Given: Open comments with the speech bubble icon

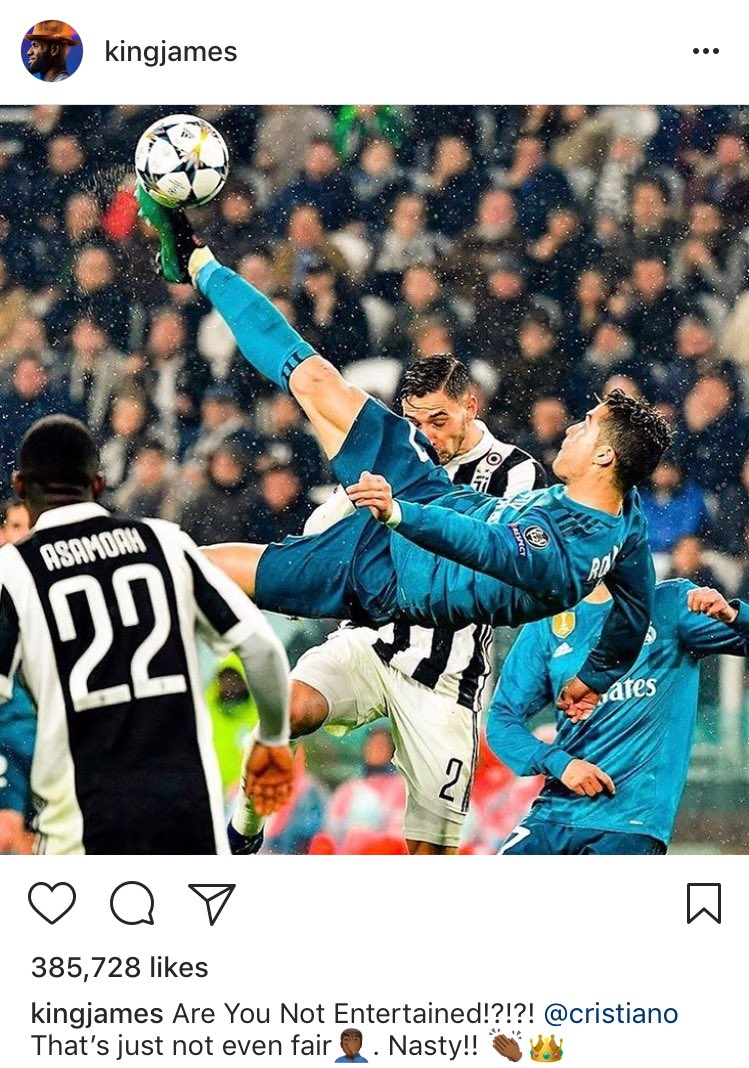Looking at the screenshot, I should [132, 904].
